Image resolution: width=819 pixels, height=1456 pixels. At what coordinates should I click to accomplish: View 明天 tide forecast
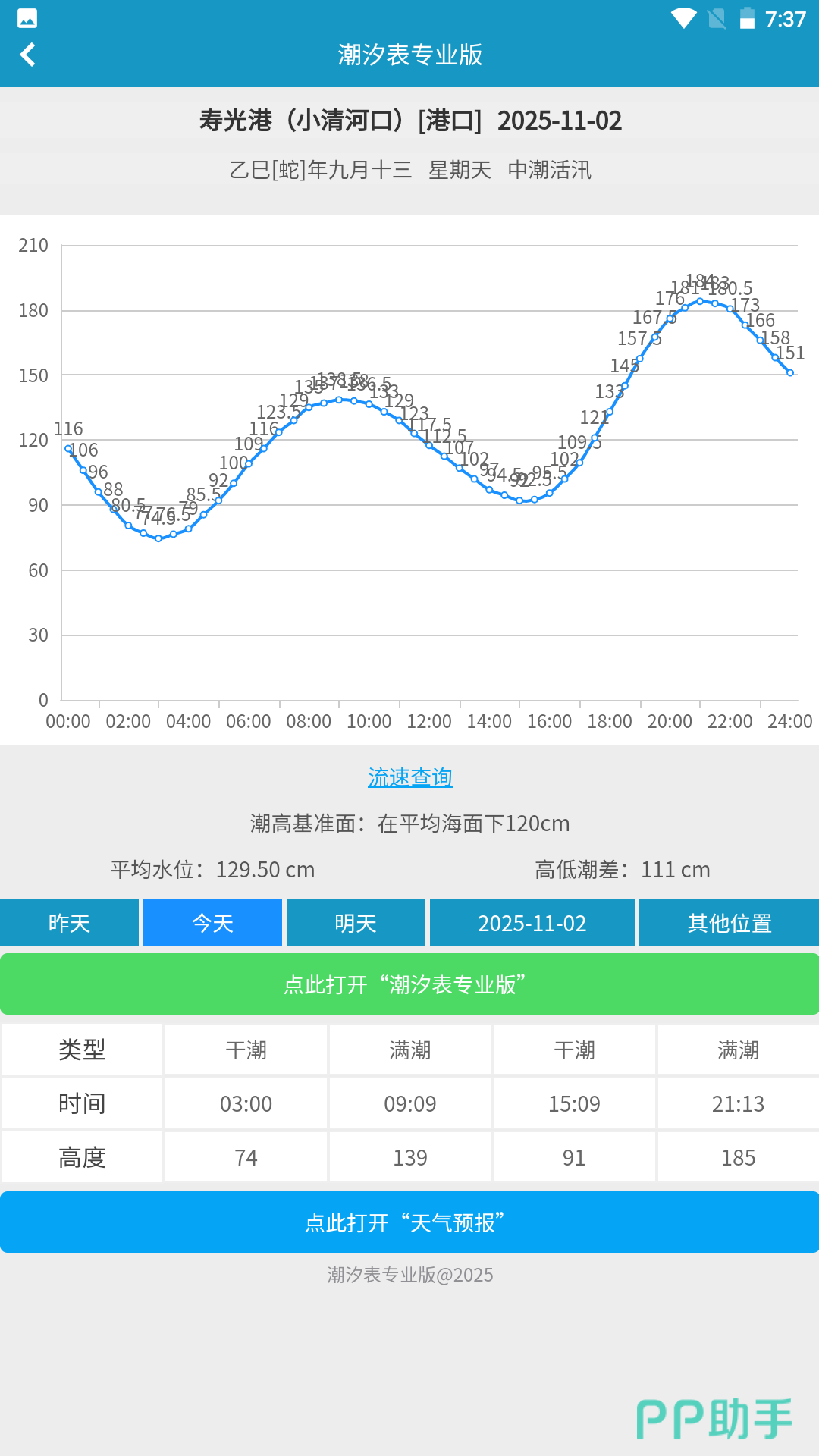(x=356, y=923)
